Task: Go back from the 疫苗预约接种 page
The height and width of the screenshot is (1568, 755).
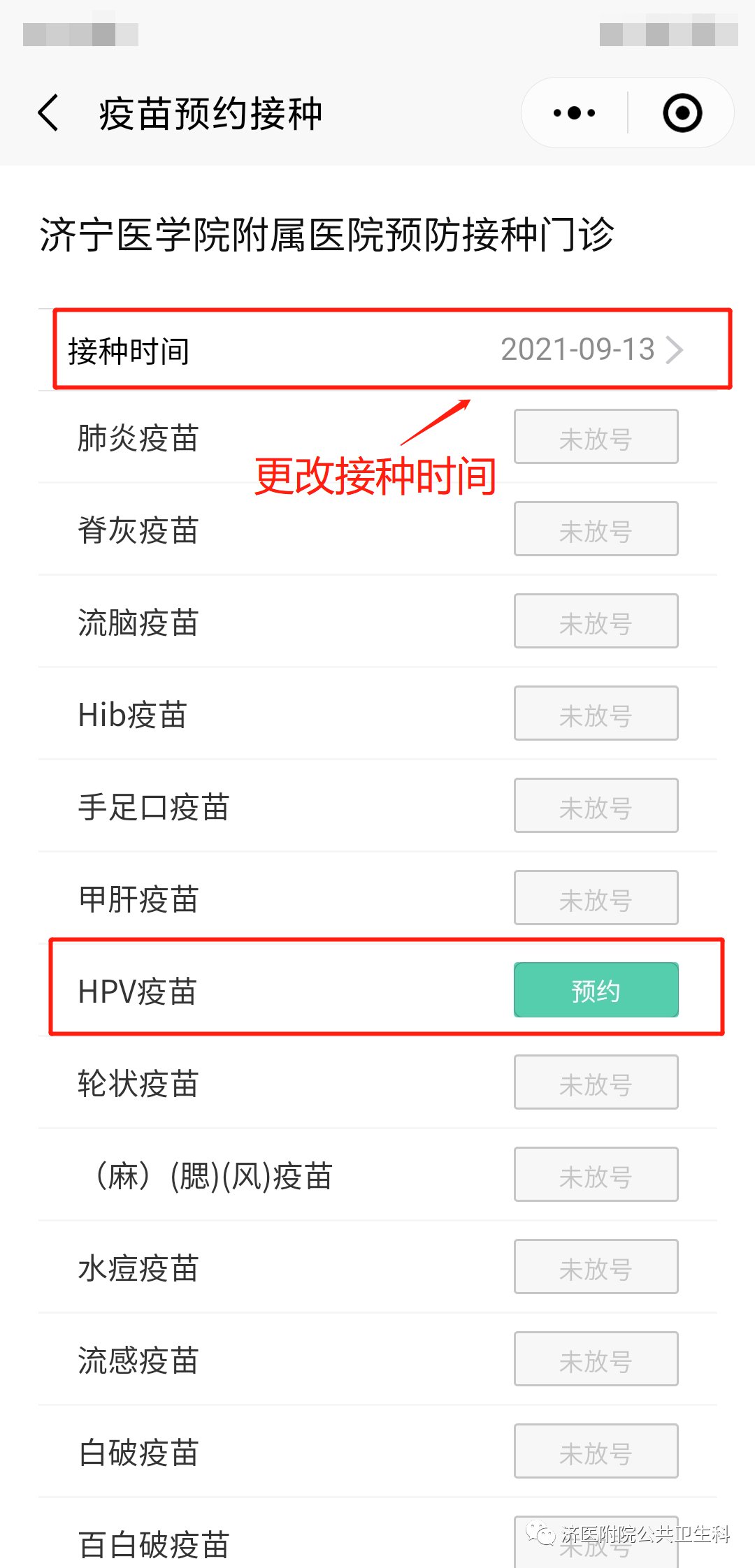Action: tap(48, 113)
